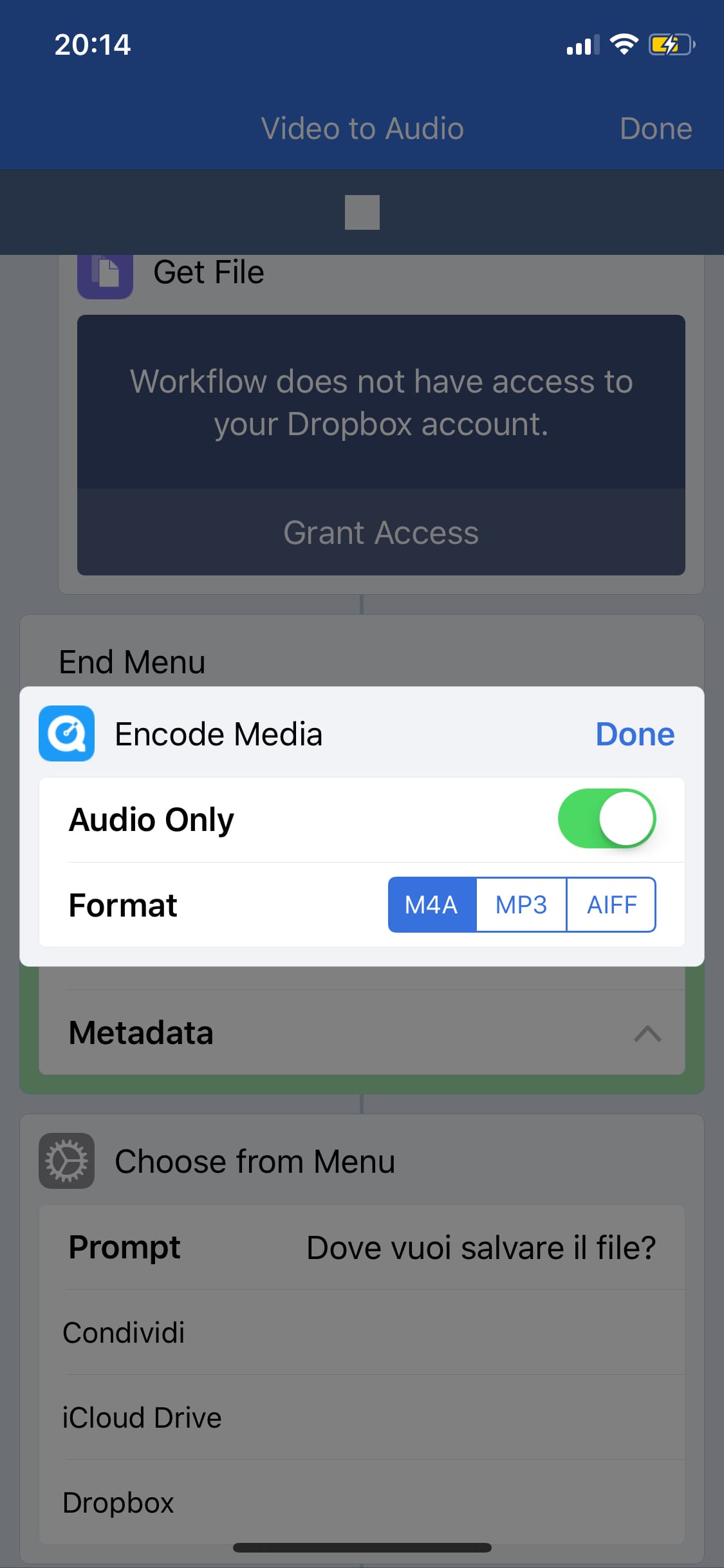This screenshot has width=724, height=1568.
Task: Edit the Prompt text field
Action: point(481,1247)
